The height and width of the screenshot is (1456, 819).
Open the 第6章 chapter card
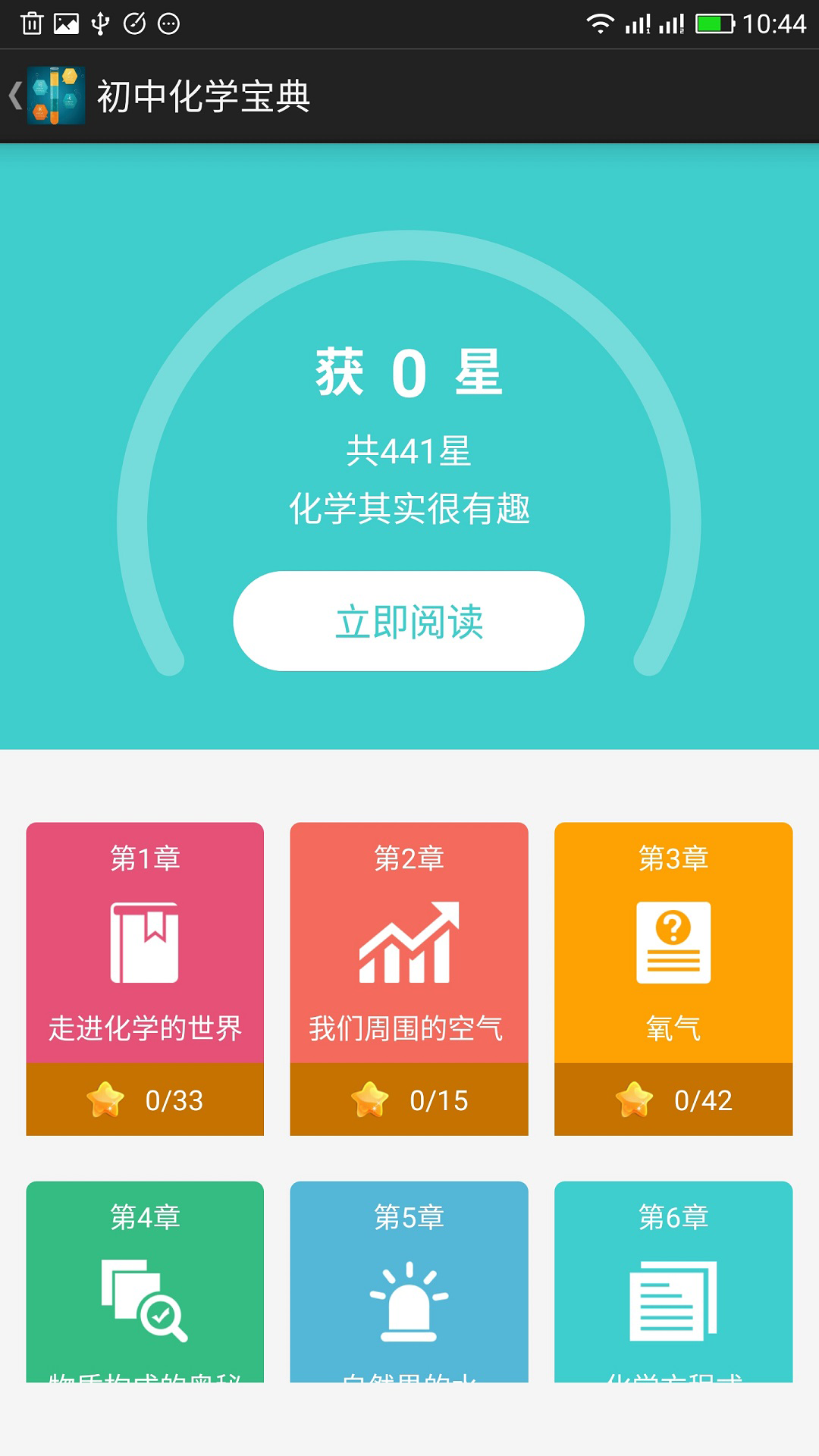coord(673,1282)
